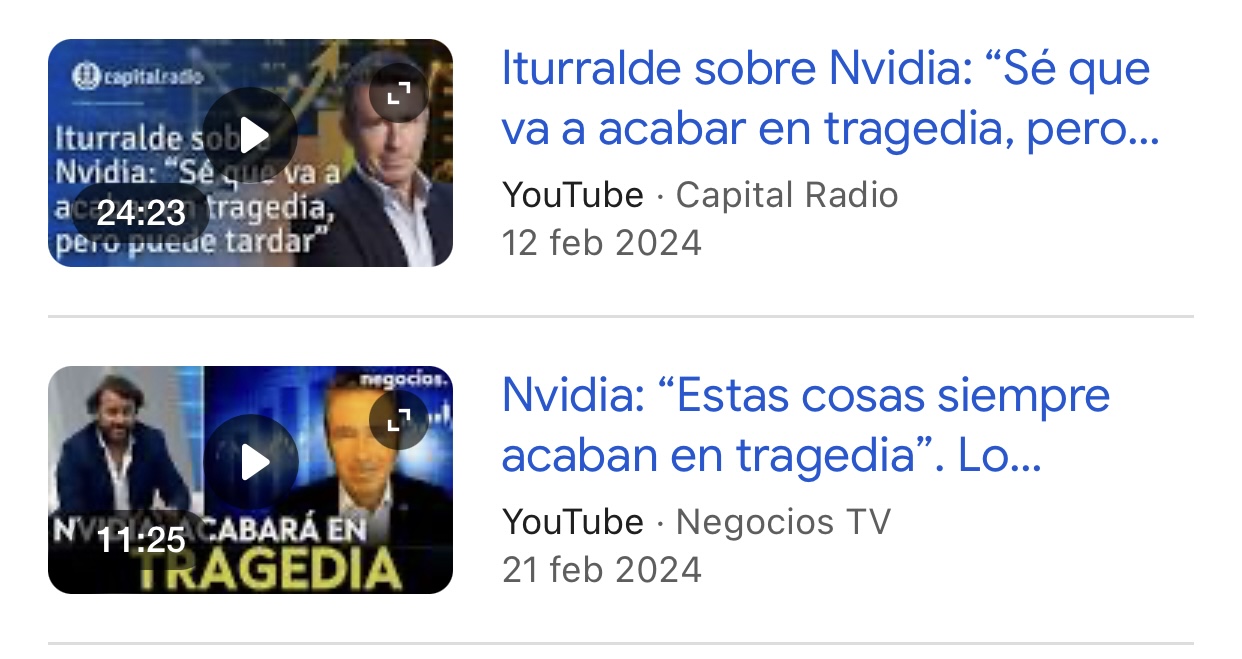The image size is (1242, 659).
Task: Expand the Capital Radio video preview
Action: click(x=399, y=94)
